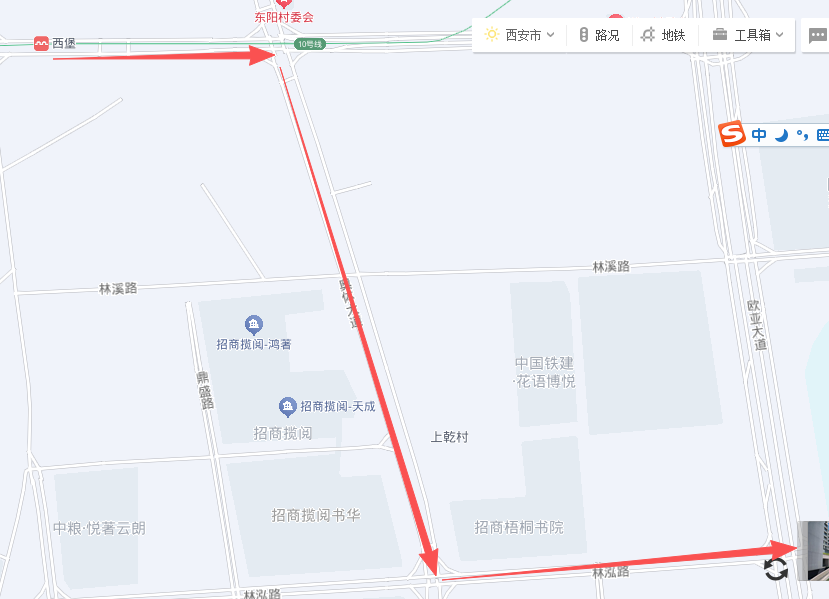829x599 pixels.
Task: Open the message feedback icon
Action: (x=816, y=35)
